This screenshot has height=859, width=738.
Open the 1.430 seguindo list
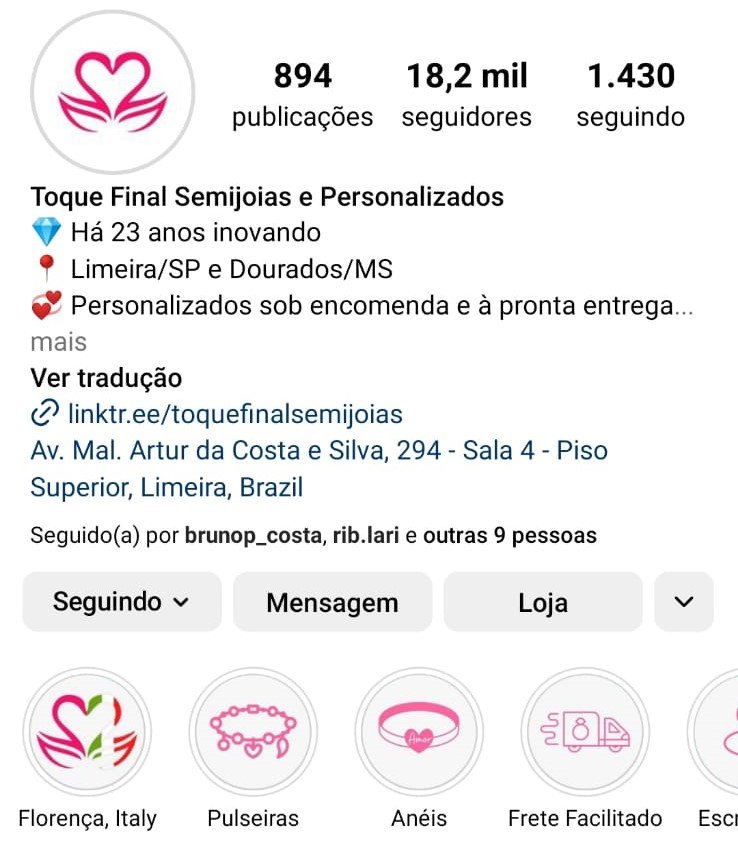[630, 96]
